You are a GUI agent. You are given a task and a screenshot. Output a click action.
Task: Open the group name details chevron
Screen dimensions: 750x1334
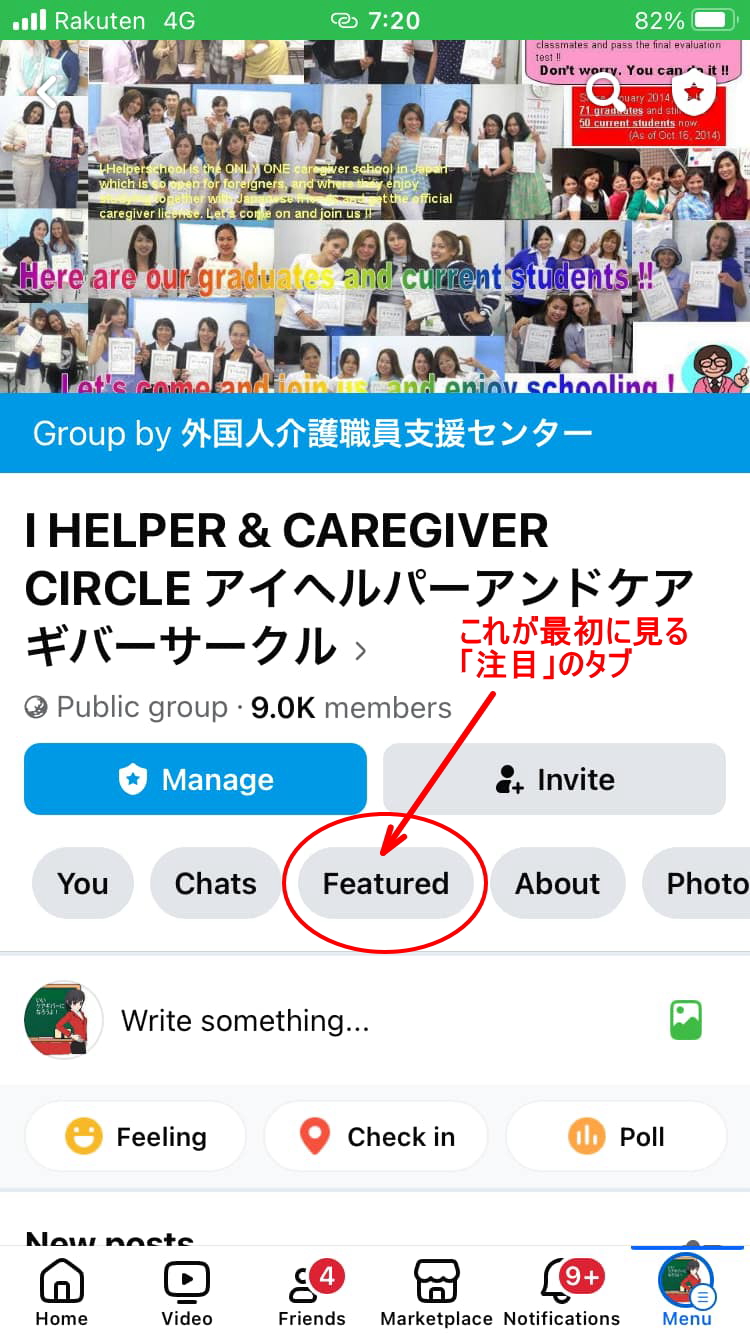(x=361, y=652)
